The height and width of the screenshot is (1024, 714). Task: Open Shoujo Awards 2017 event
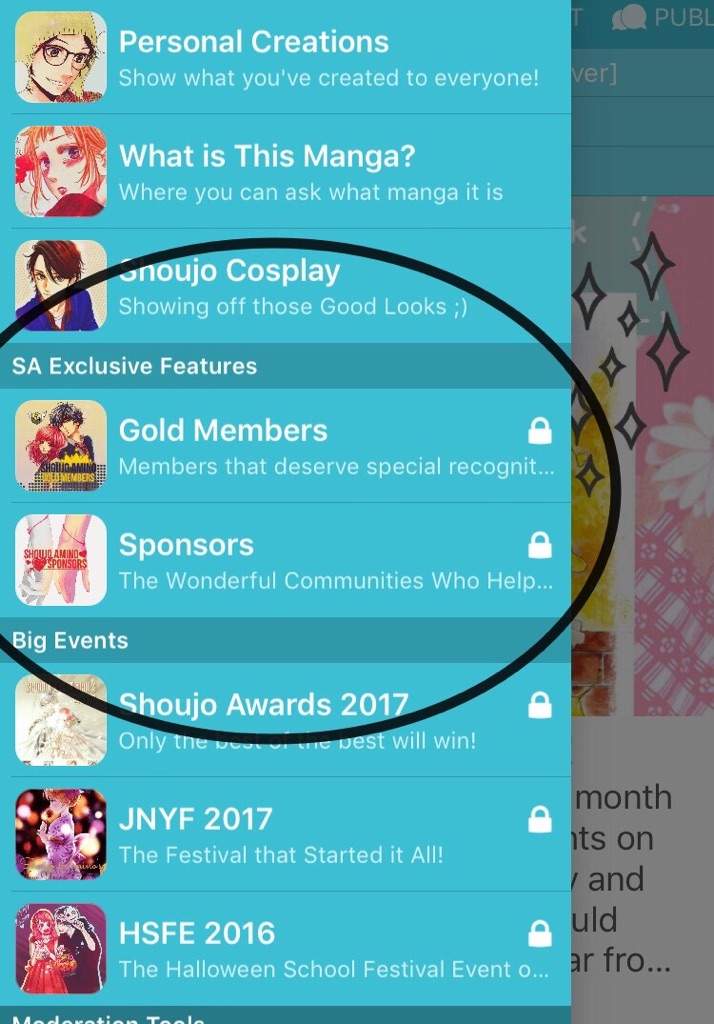pyautogui.click(x=285, y=720)
